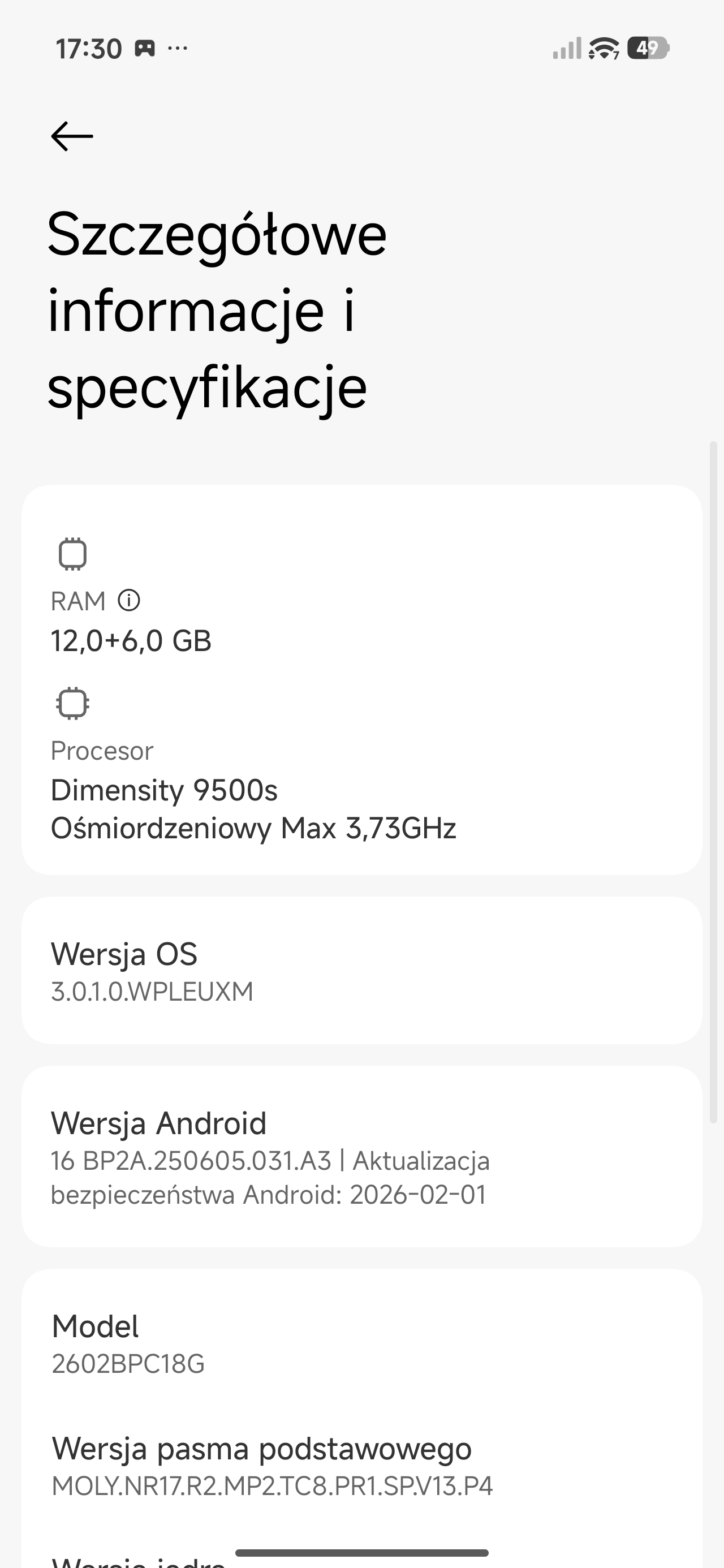
Task: Show RAM info via the info icon
Action: [x=129, y=601]
